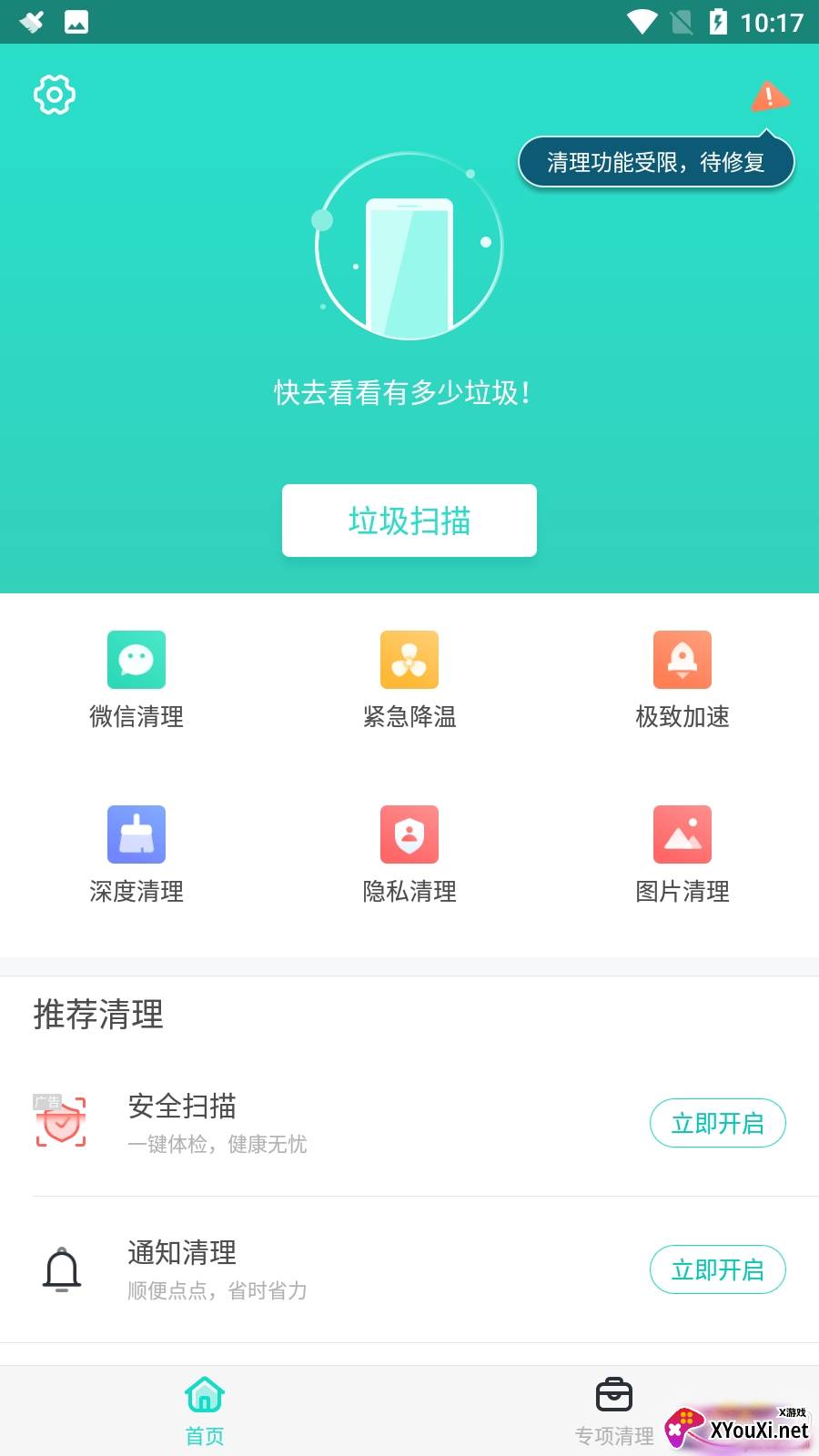Enable 安全扫描 with 立即开启
This screenshot has width=819, height=1456.
717,1123
